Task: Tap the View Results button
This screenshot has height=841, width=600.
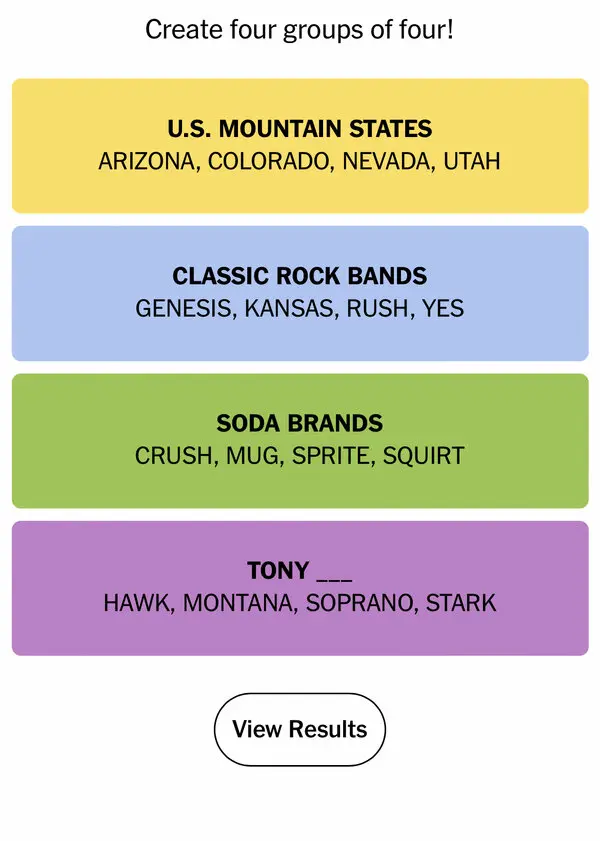Action: 300,729
